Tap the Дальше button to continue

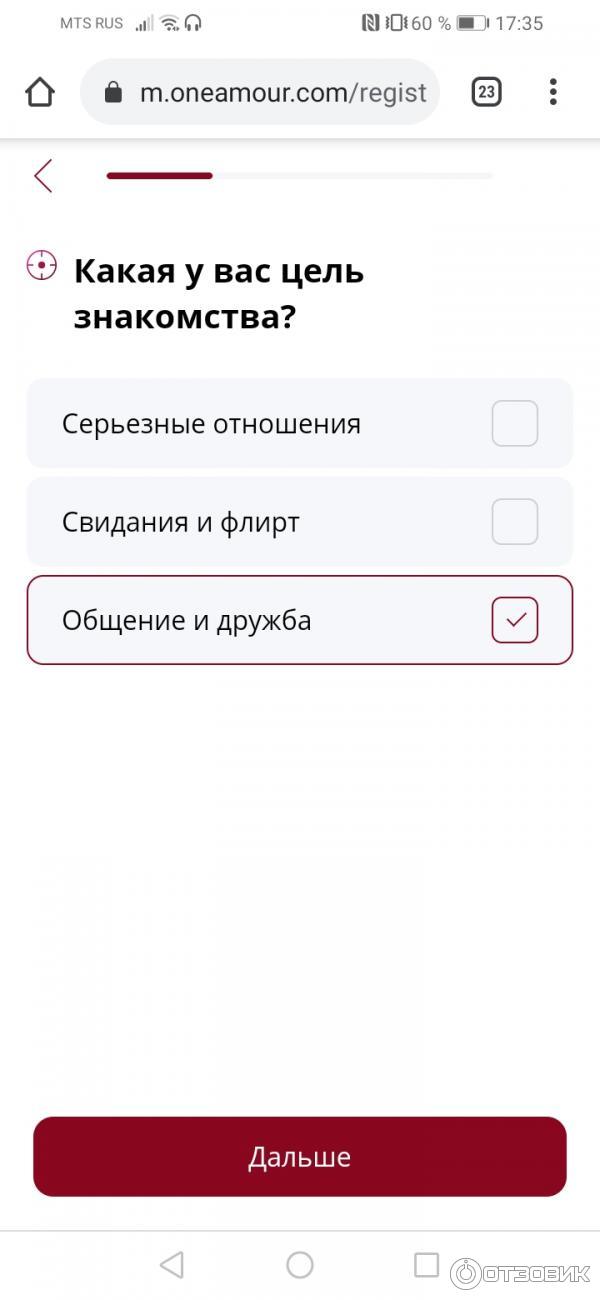[300, 1157]
